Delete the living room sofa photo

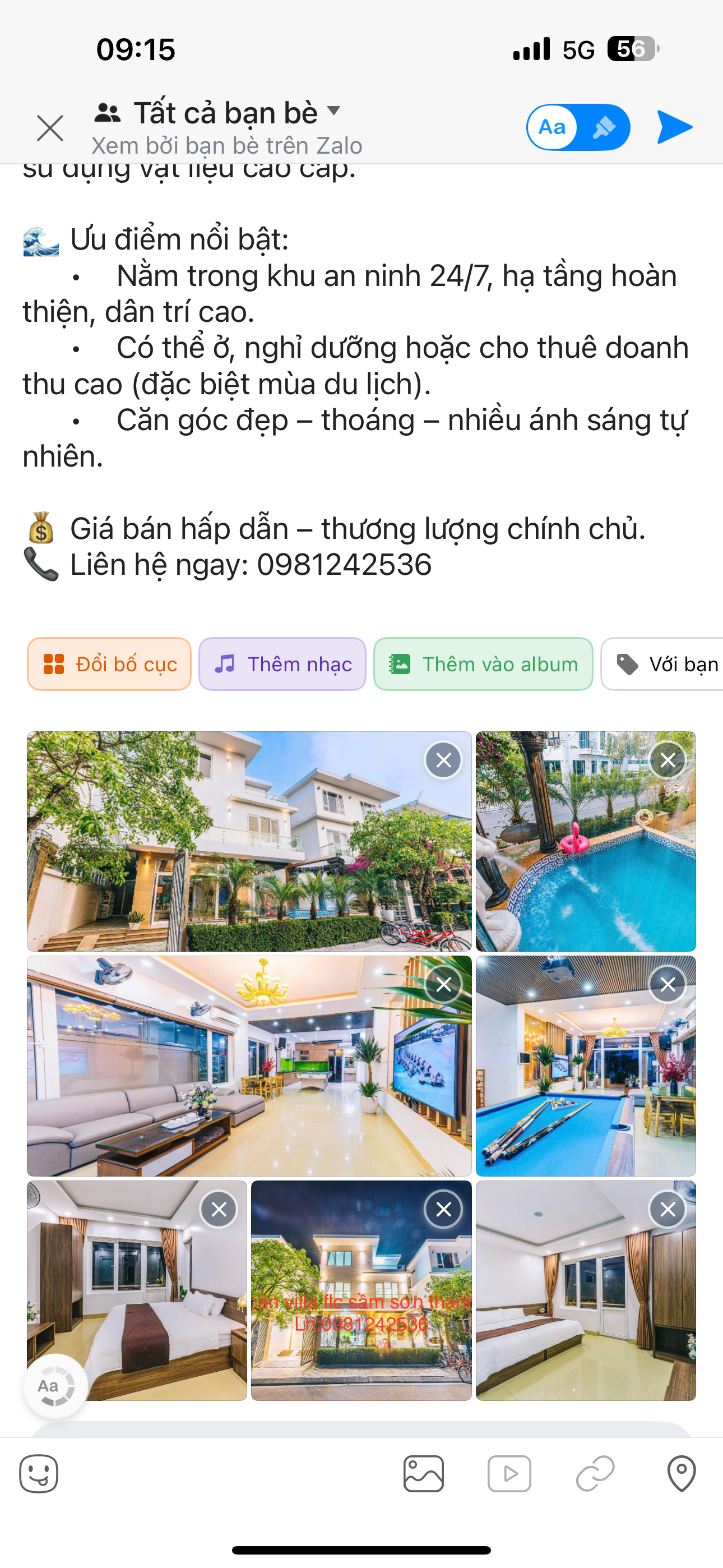coord(444,984)
